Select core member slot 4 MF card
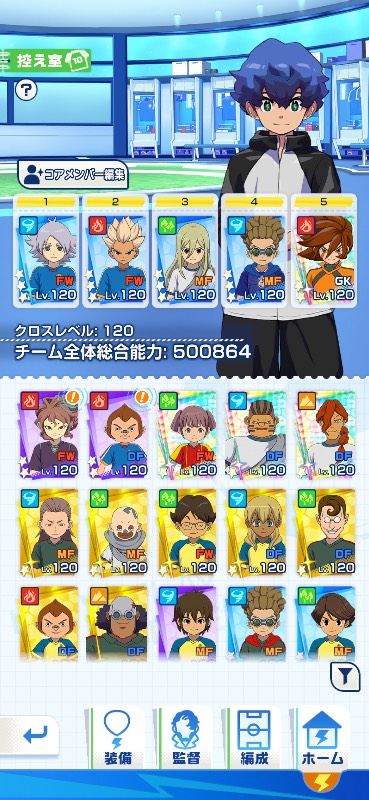Image resolution: width=369 pixels, height=800 pixels. [x=254, y=251]
